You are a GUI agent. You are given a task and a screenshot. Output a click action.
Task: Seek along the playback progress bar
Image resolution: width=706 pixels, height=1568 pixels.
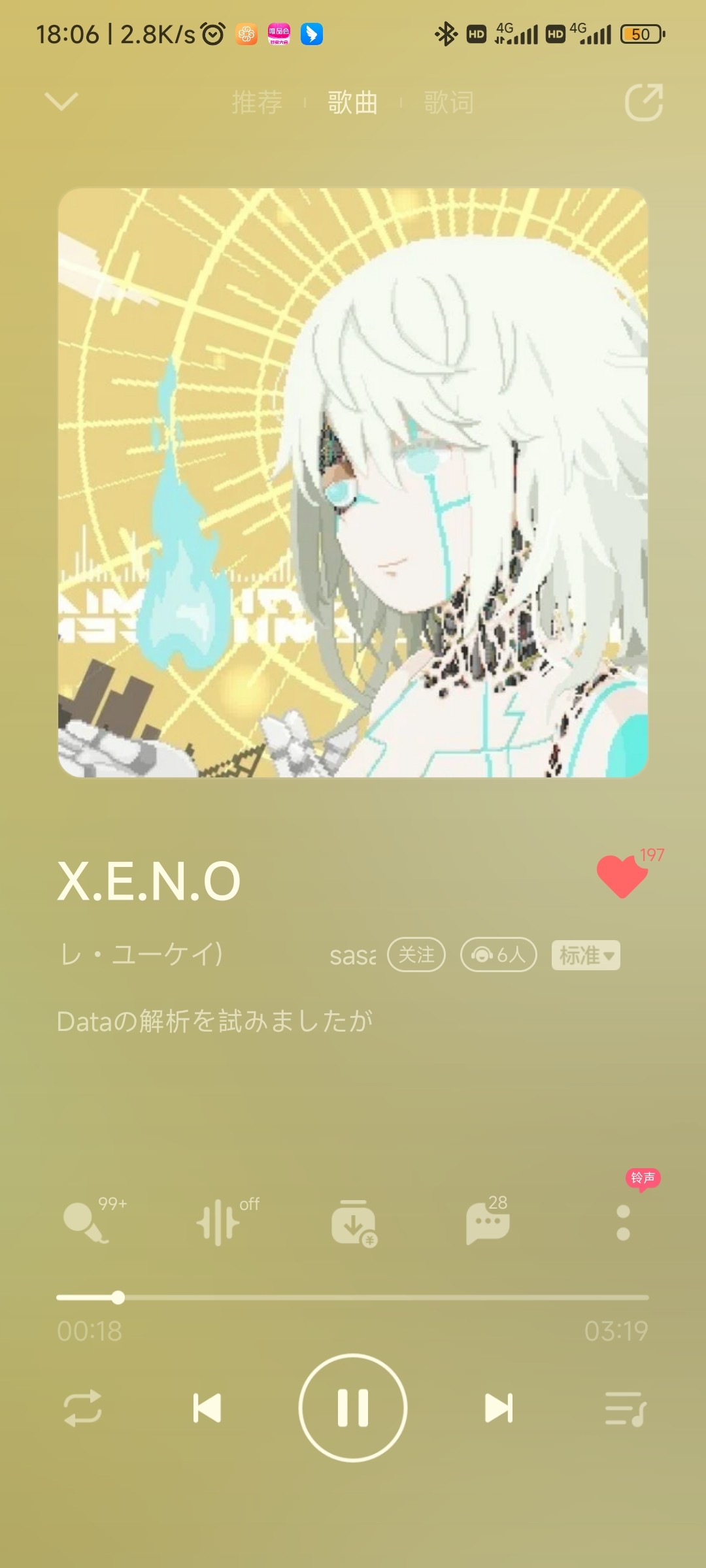pos(353,1298)
